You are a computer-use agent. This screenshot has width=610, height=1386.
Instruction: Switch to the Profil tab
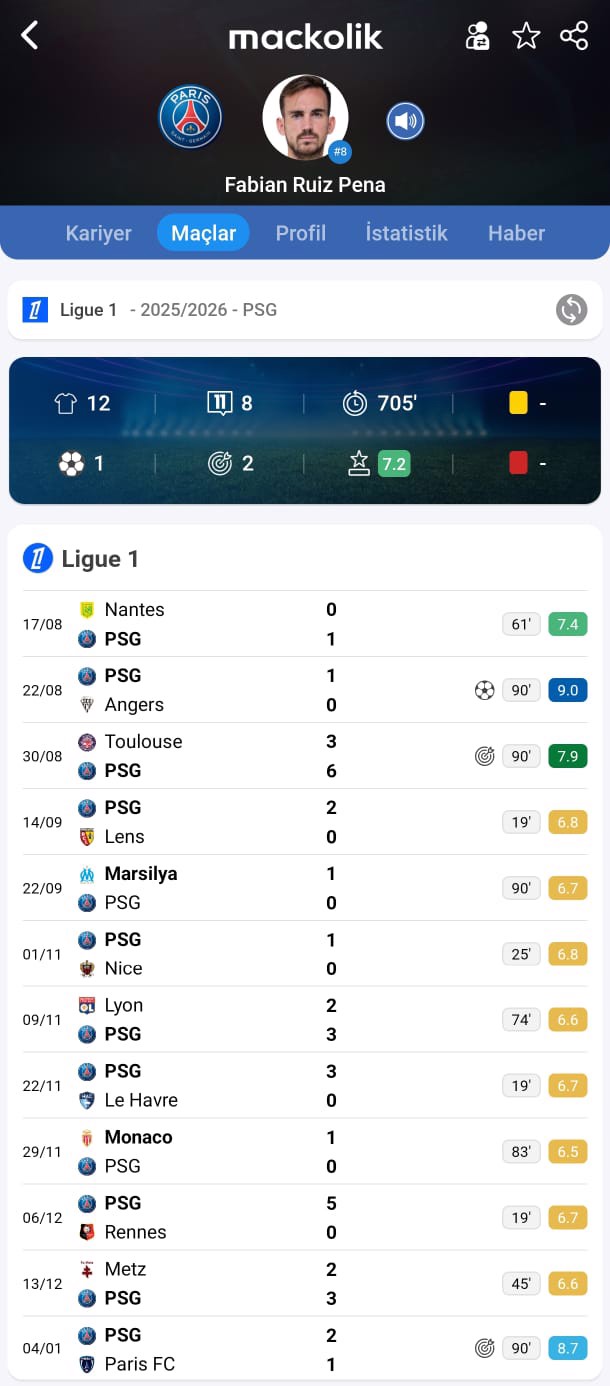click(301, 233)
